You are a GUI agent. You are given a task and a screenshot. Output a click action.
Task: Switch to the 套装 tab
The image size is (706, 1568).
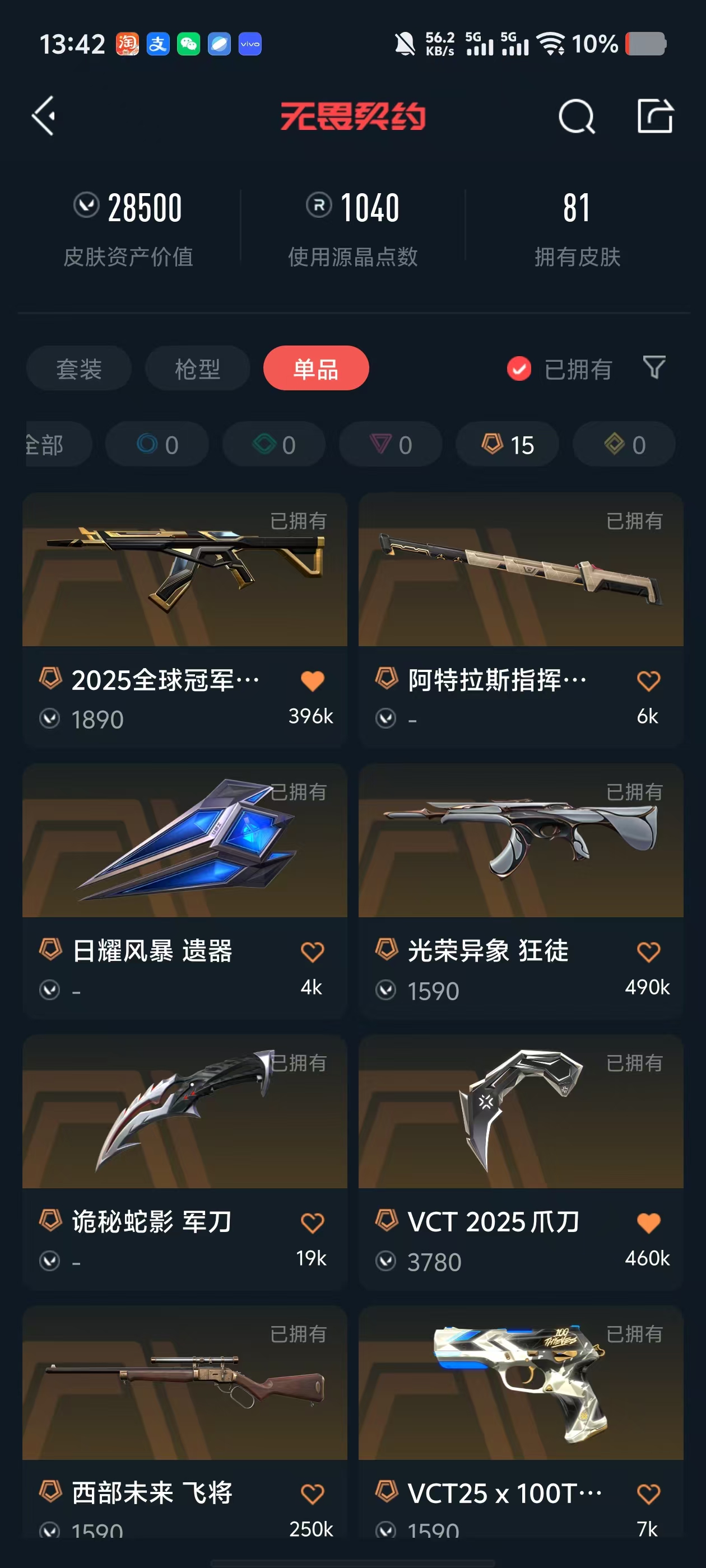click(78, 369)
